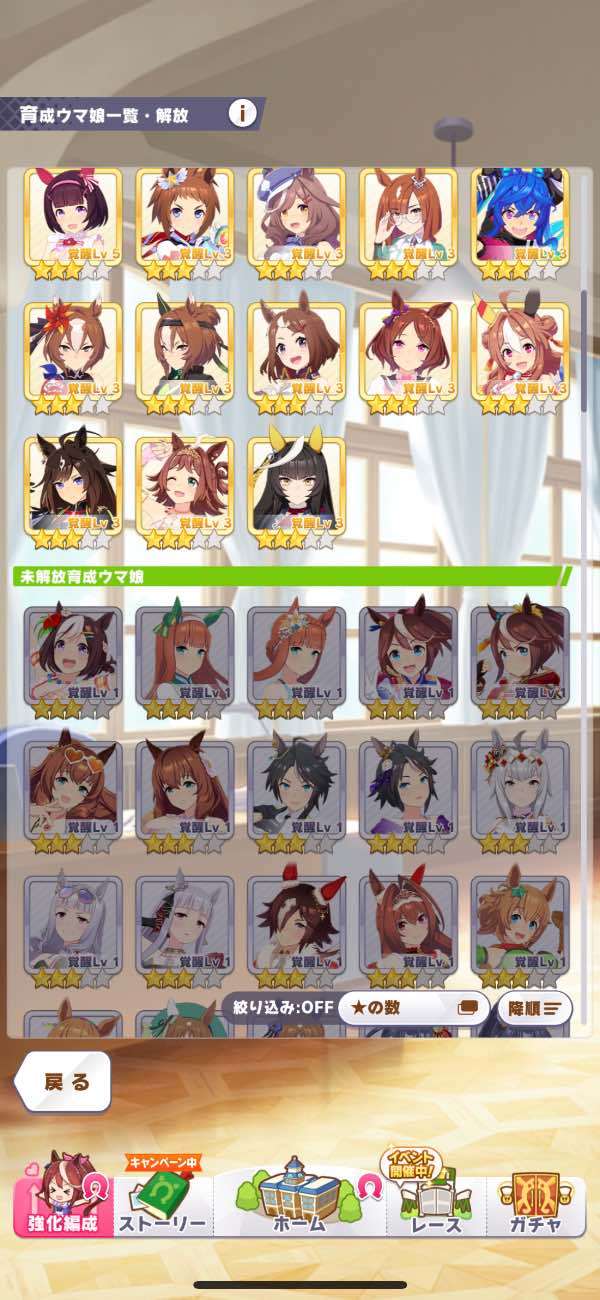Select the black-haired character with yellow ear covers
The height and width of the screenshot is (1300, 600).
pos(296,487)
